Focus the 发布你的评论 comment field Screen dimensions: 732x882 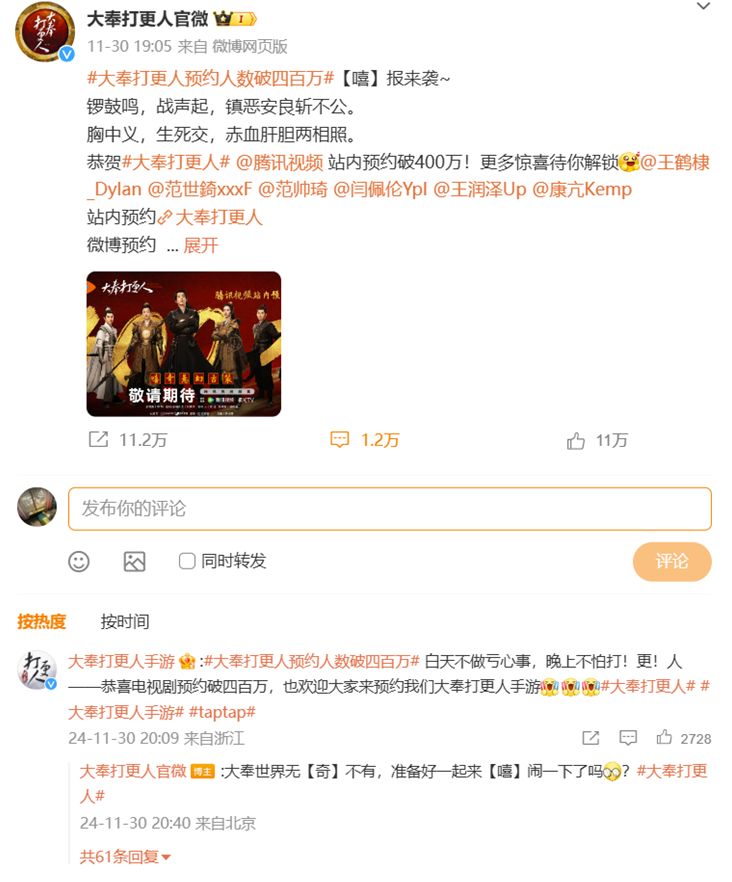389,508
